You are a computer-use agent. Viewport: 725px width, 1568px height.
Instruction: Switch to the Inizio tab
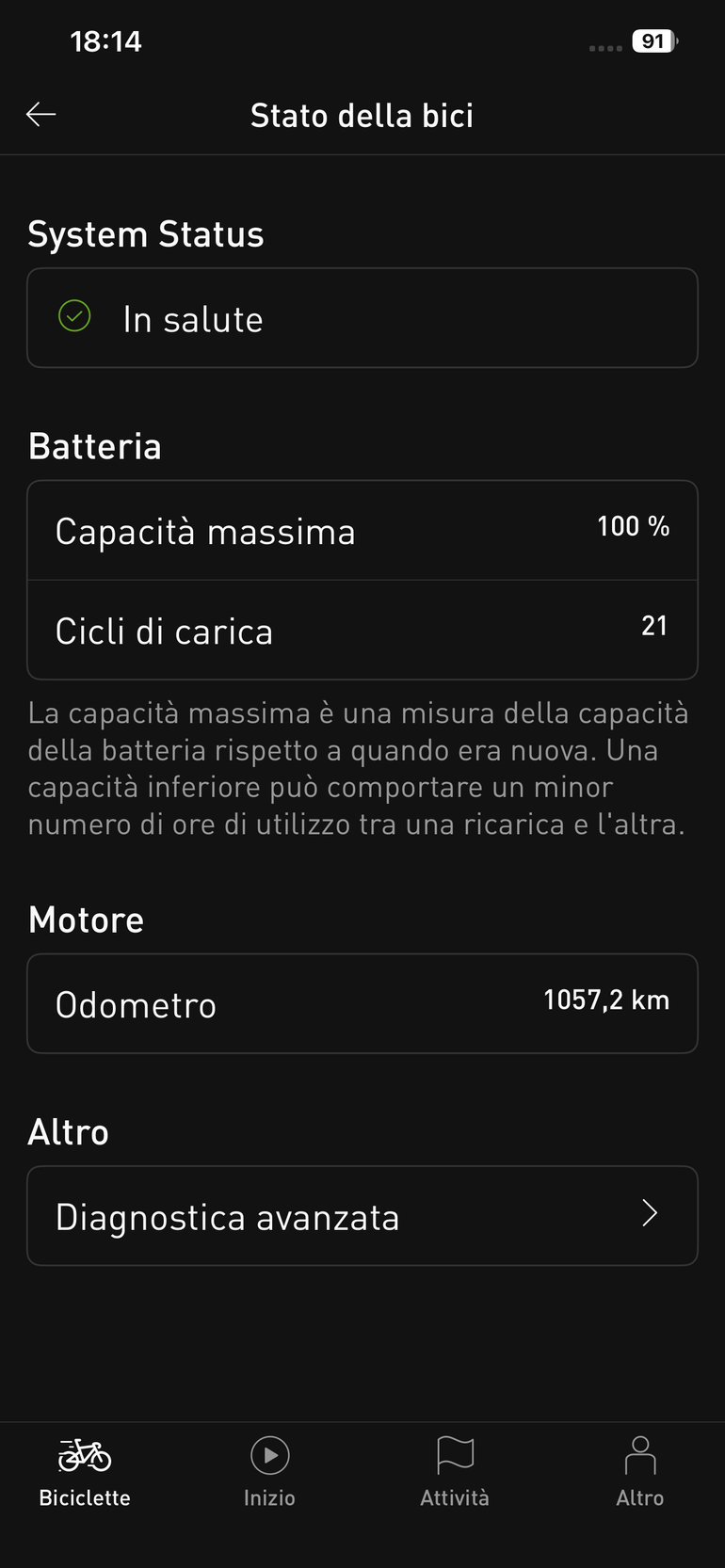tap(270, 1472)
